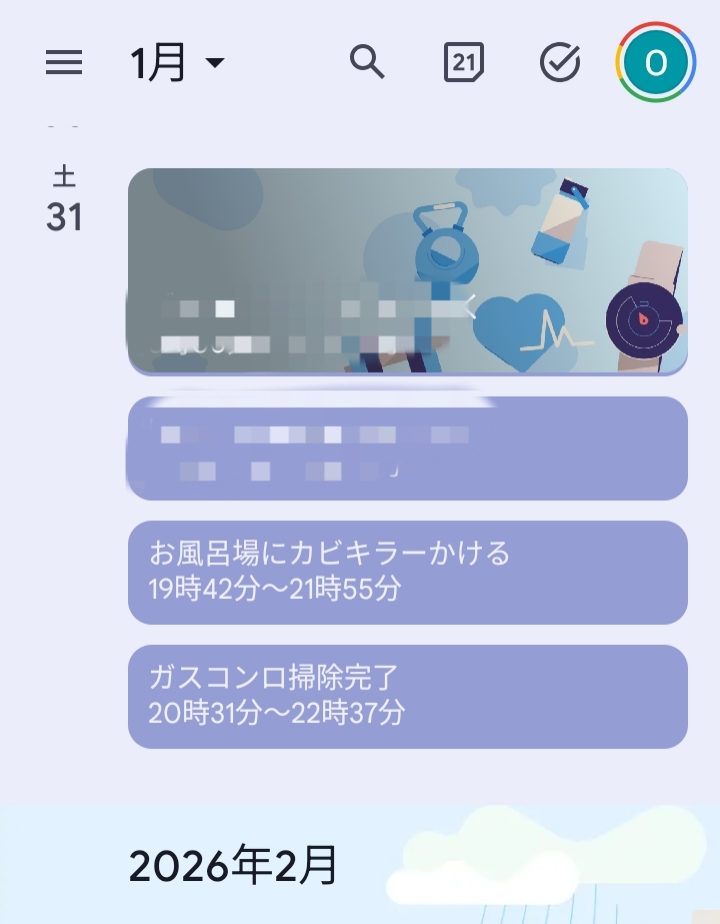The image size is (720, 924).
Task: Open the account profile avatar
Action: (655, 63)
